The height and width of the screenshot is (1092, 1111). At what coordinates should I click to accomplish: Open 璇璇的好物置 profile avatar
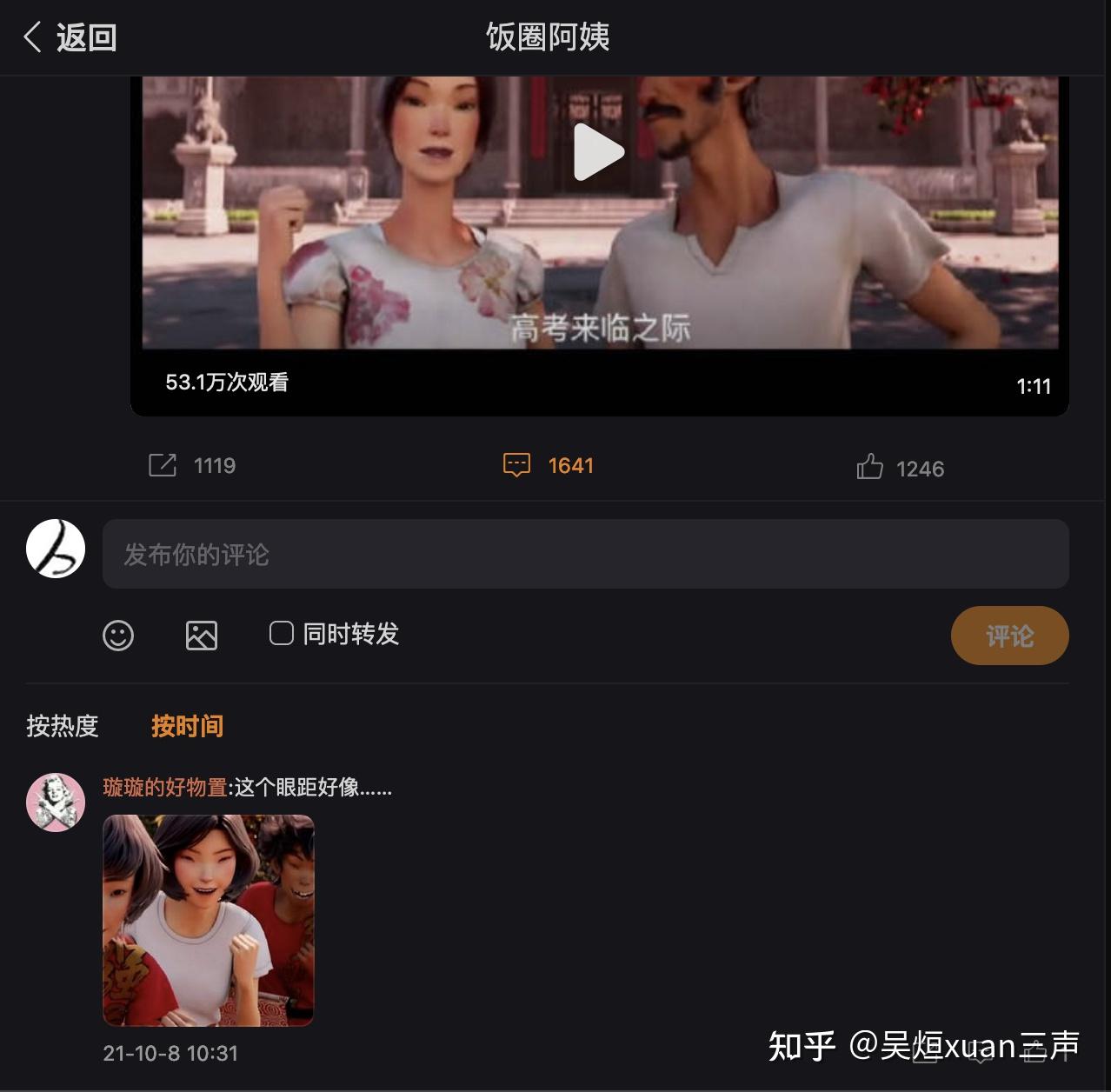click(56, 802)
